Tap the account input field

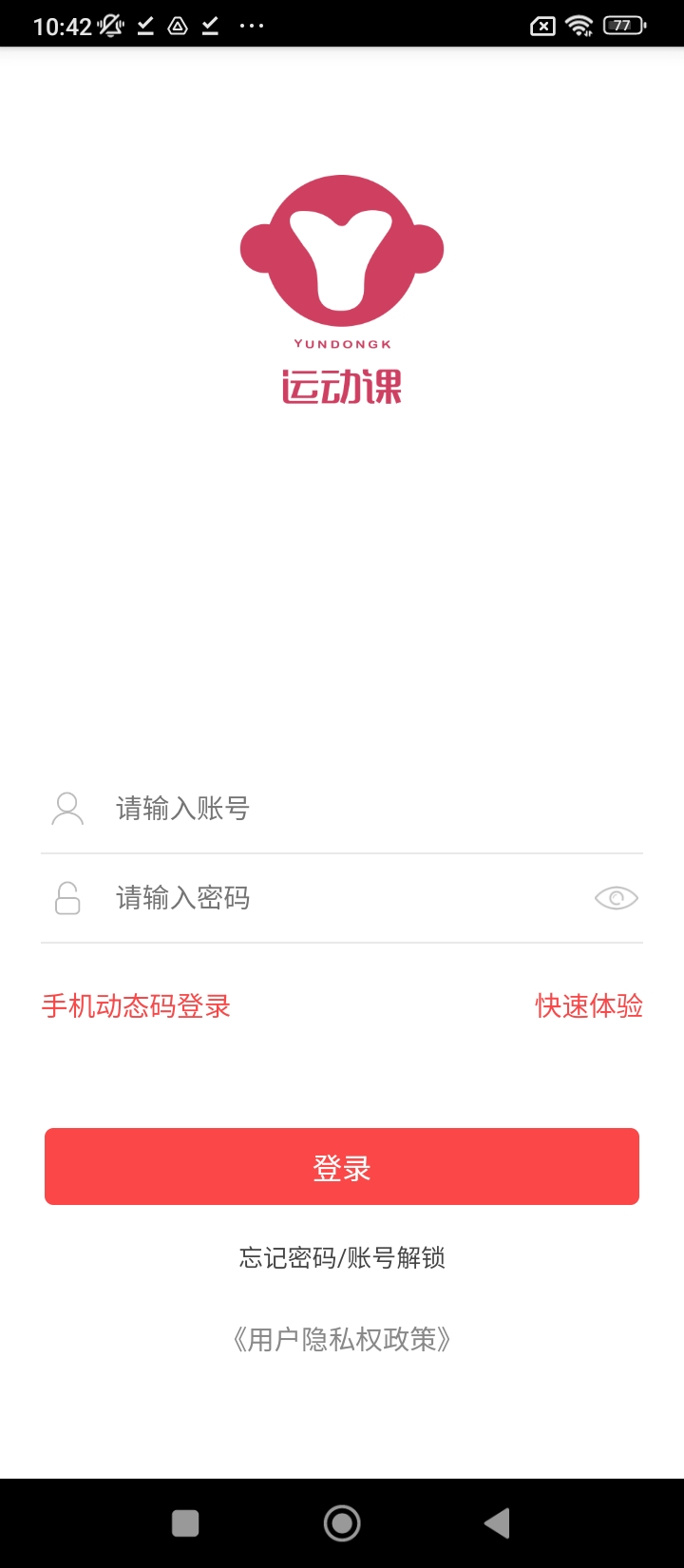tap(361, 809)
